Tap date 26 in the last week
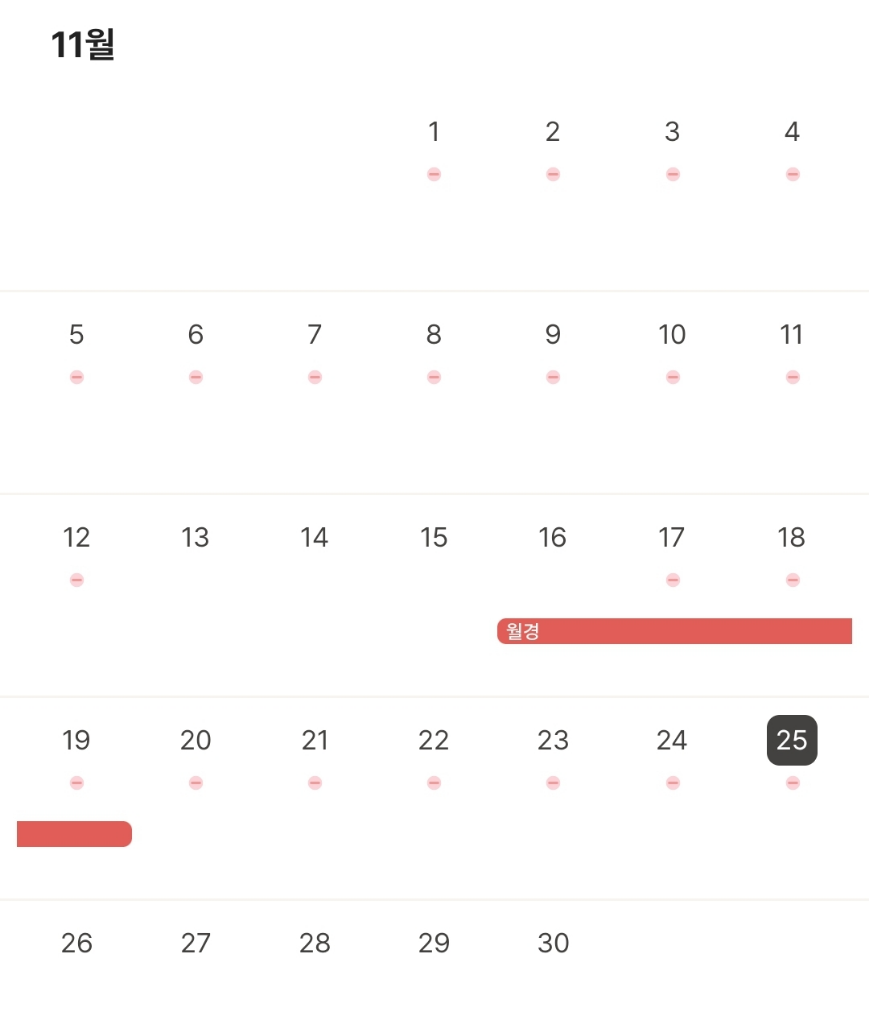Image resolution: width=869 pixels, height=1024 pixels. pyautogui.click(x=76, y=943)
